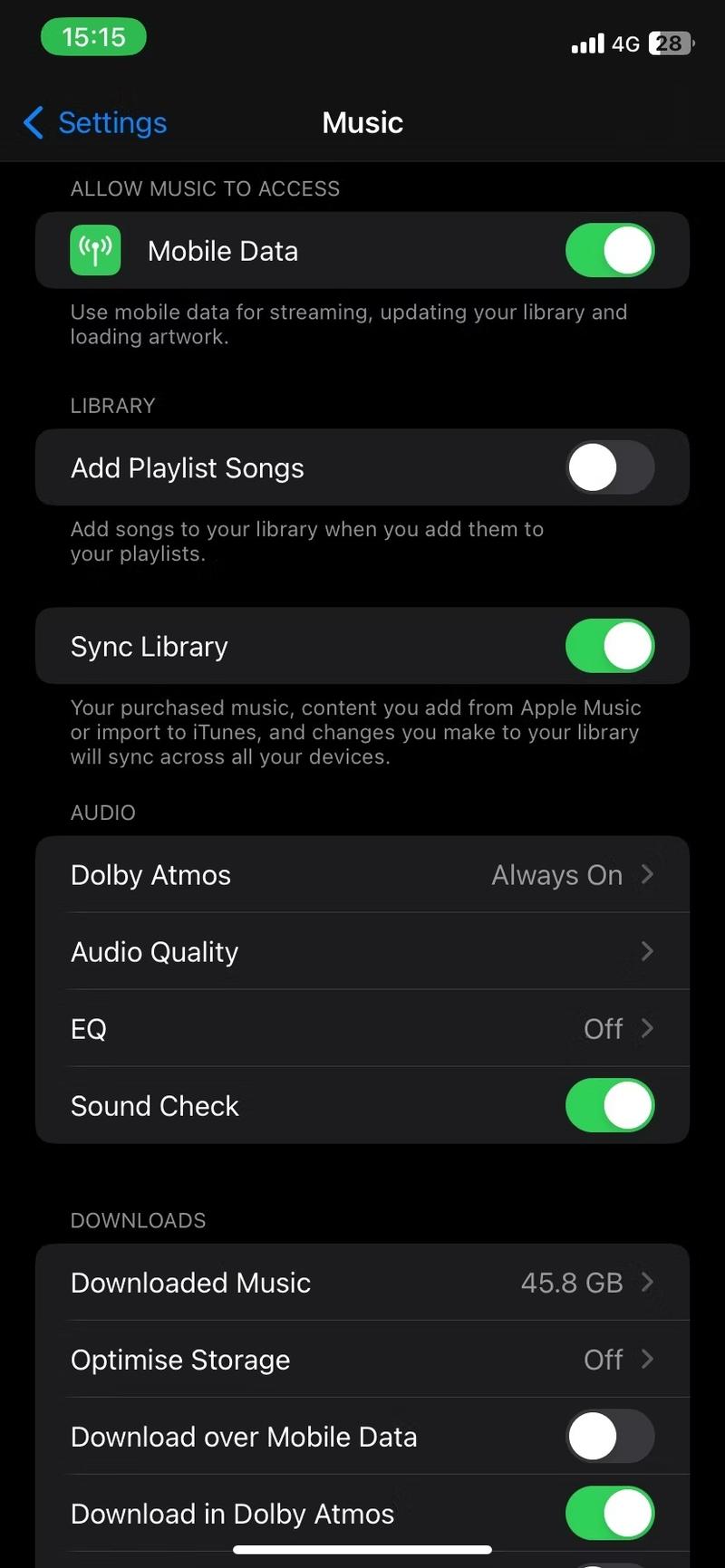Enable Download over Mobile Data
This screenshot has width=725, height=1568.
(609, 1436)
